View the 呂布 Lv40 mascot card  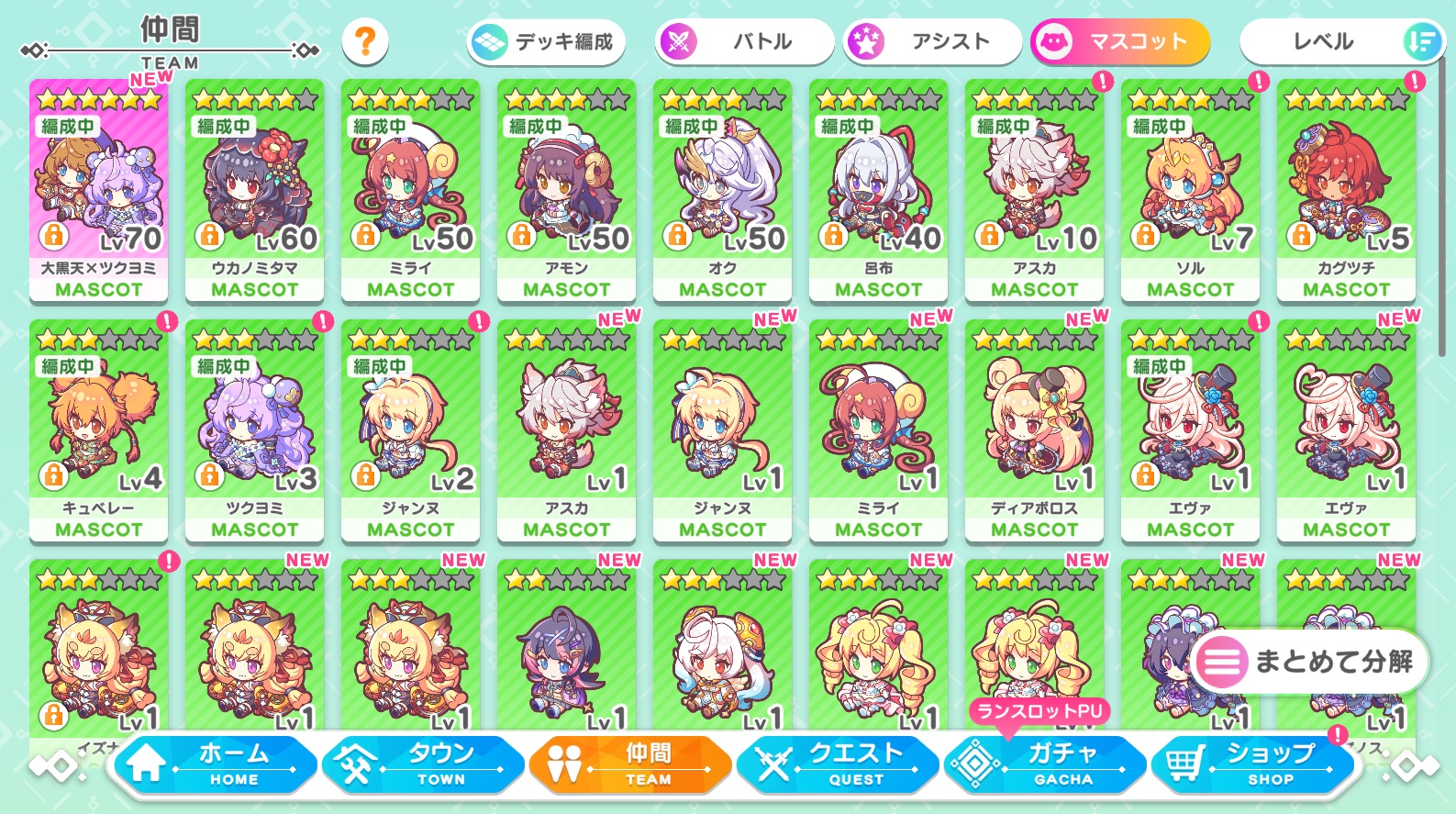click(x=879, y=190)
